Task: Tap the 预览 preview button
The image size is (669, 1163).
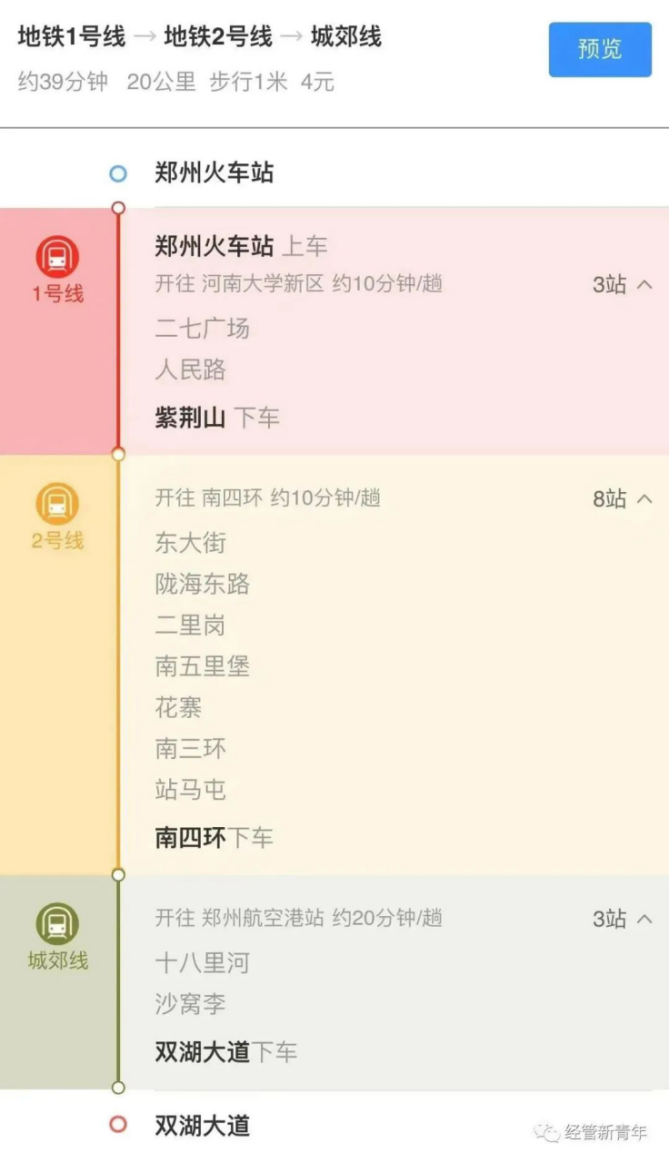Action: click(x=599, y=49)
